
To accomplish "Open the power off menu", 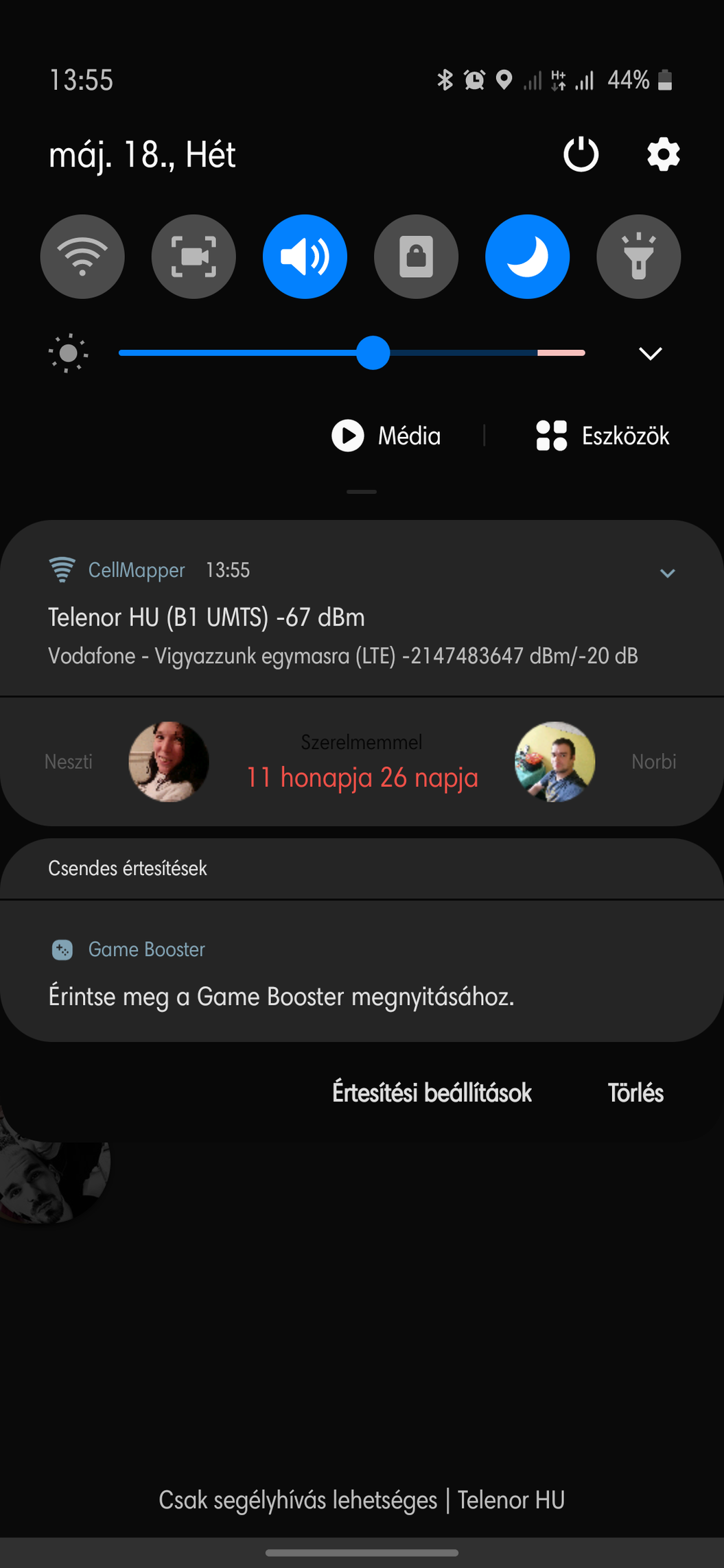I will [581, 154].
